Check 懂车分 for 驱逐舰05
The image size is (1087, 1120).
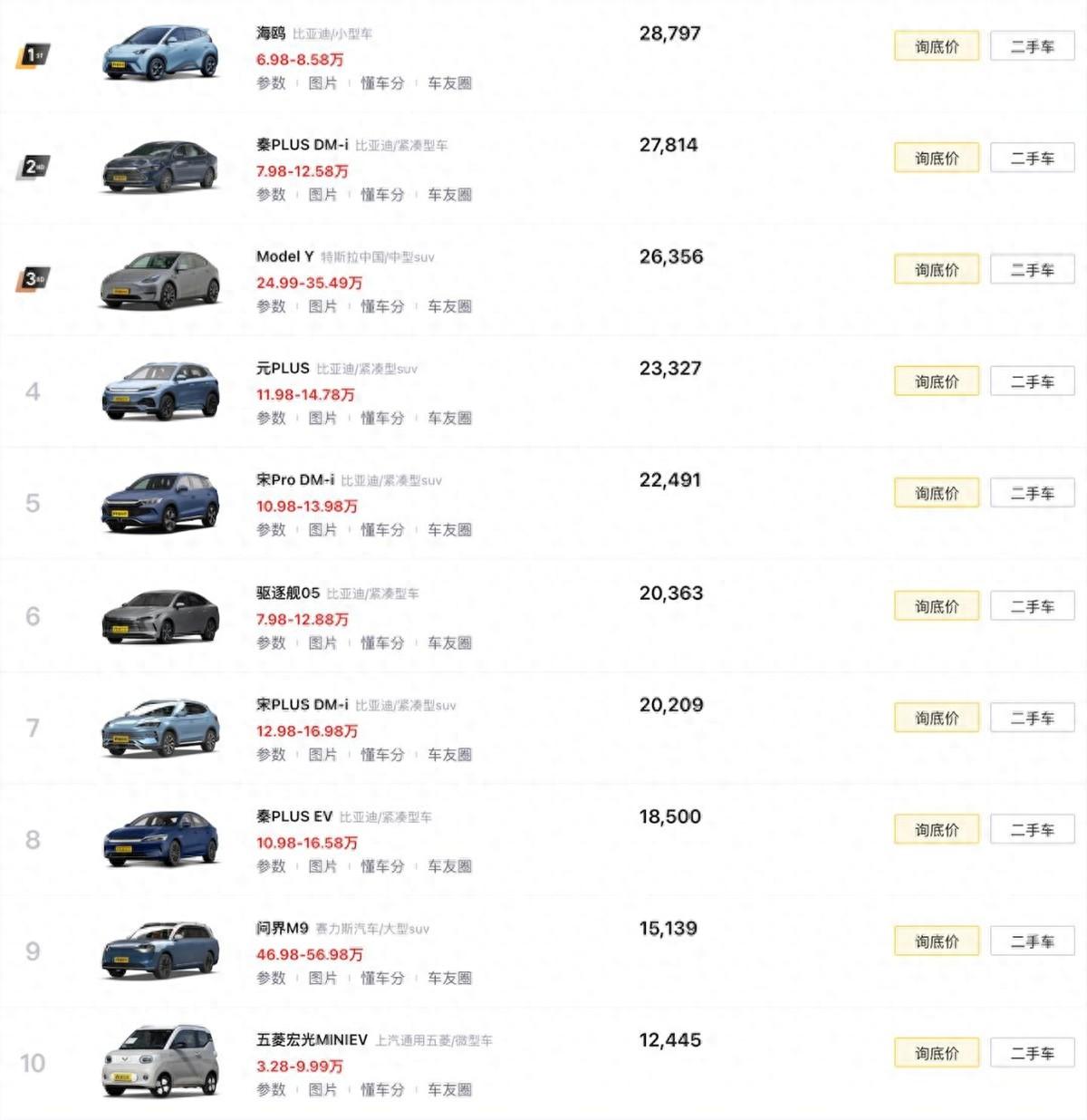tap(382, 642)
